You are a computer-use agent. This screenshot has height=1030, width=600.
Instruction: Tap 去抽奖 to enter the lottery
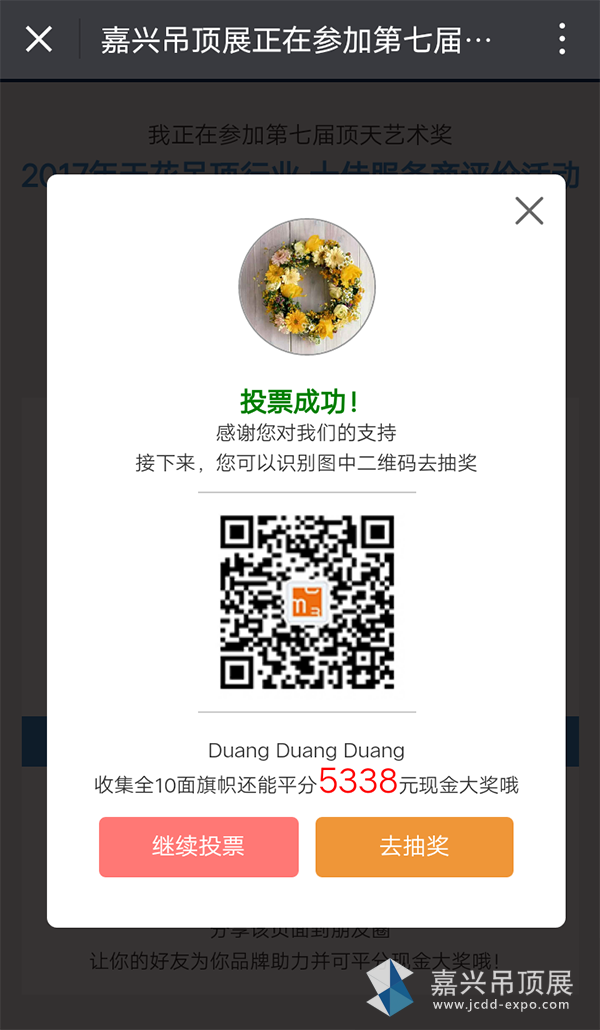click(x=414, y=847)
